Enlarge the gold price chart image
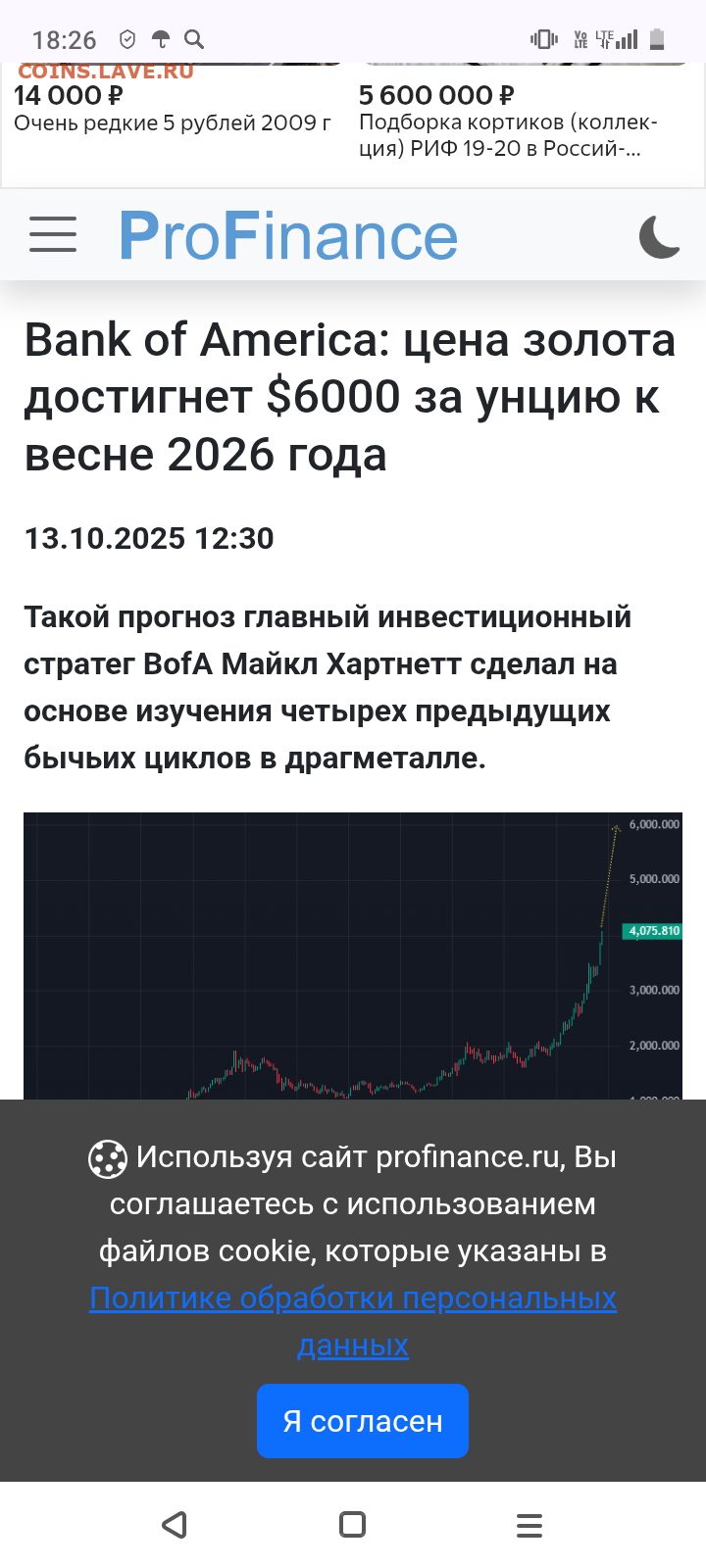Viewport: 706px width, 1568px height. pos(353,955)
